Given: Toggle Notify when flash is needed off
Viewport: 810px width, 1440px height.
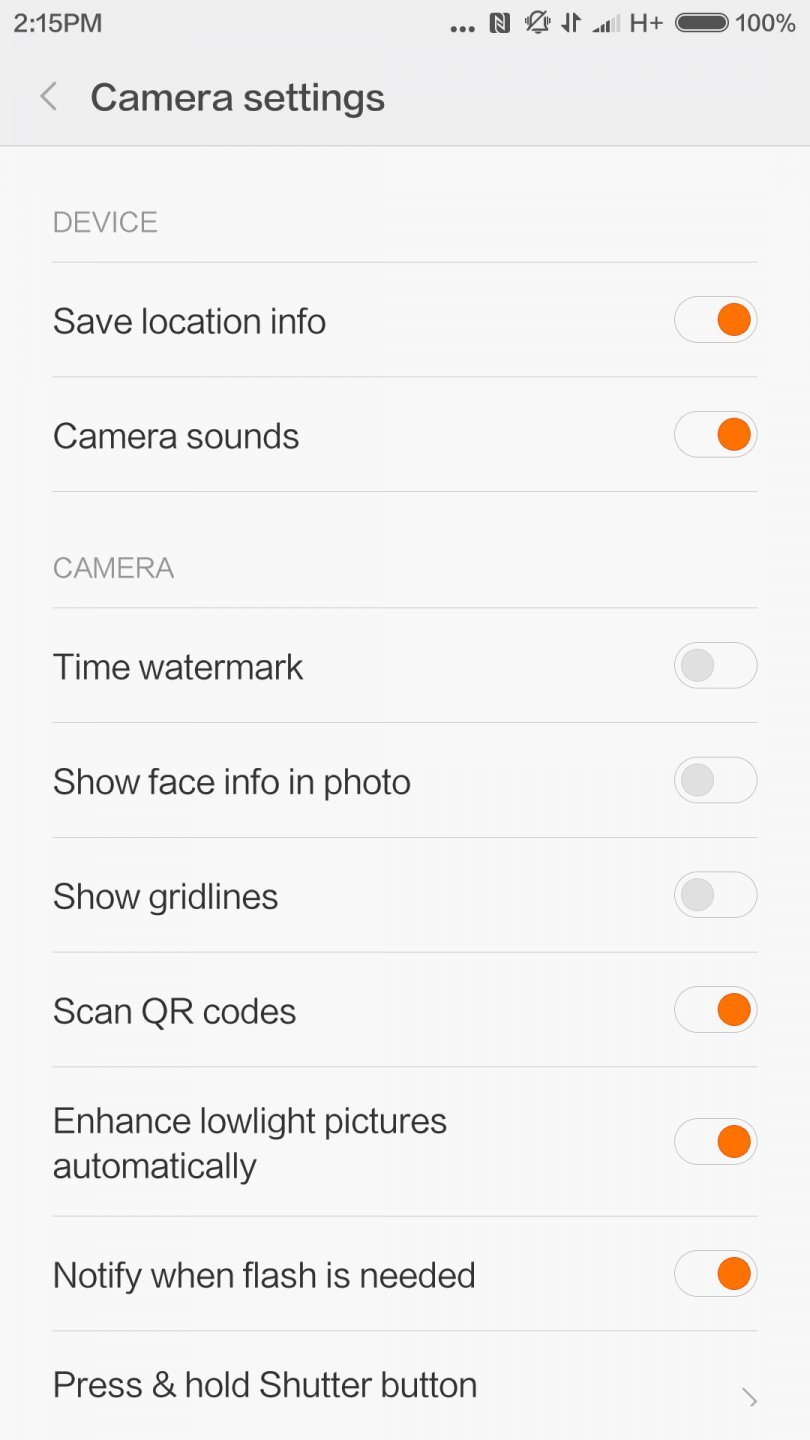Looking at the screenshot, I should pyautogui.click(x=715, y=1274).
